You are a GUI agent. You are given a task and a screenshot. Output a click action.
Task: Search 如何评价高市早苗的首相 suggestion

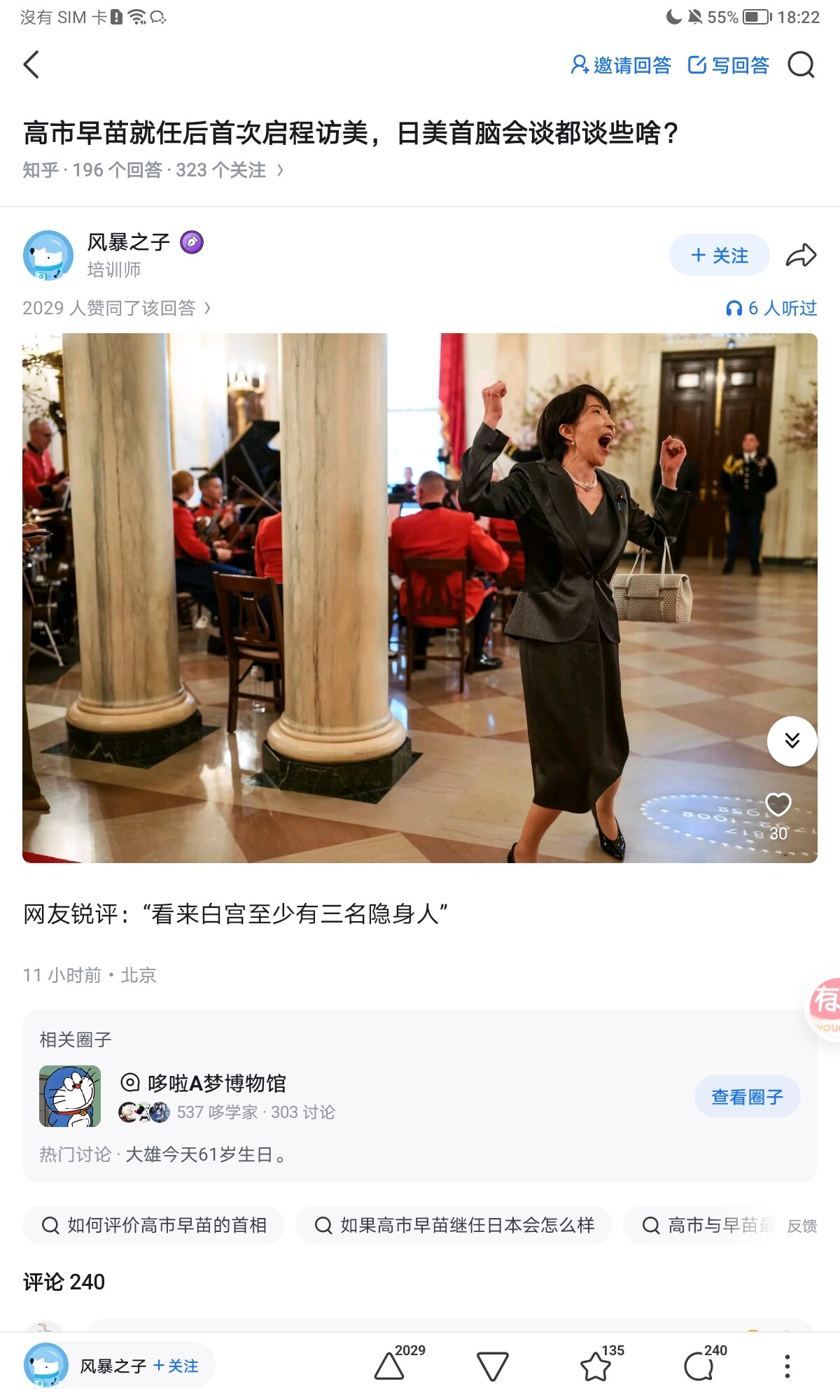[154, 1225]
